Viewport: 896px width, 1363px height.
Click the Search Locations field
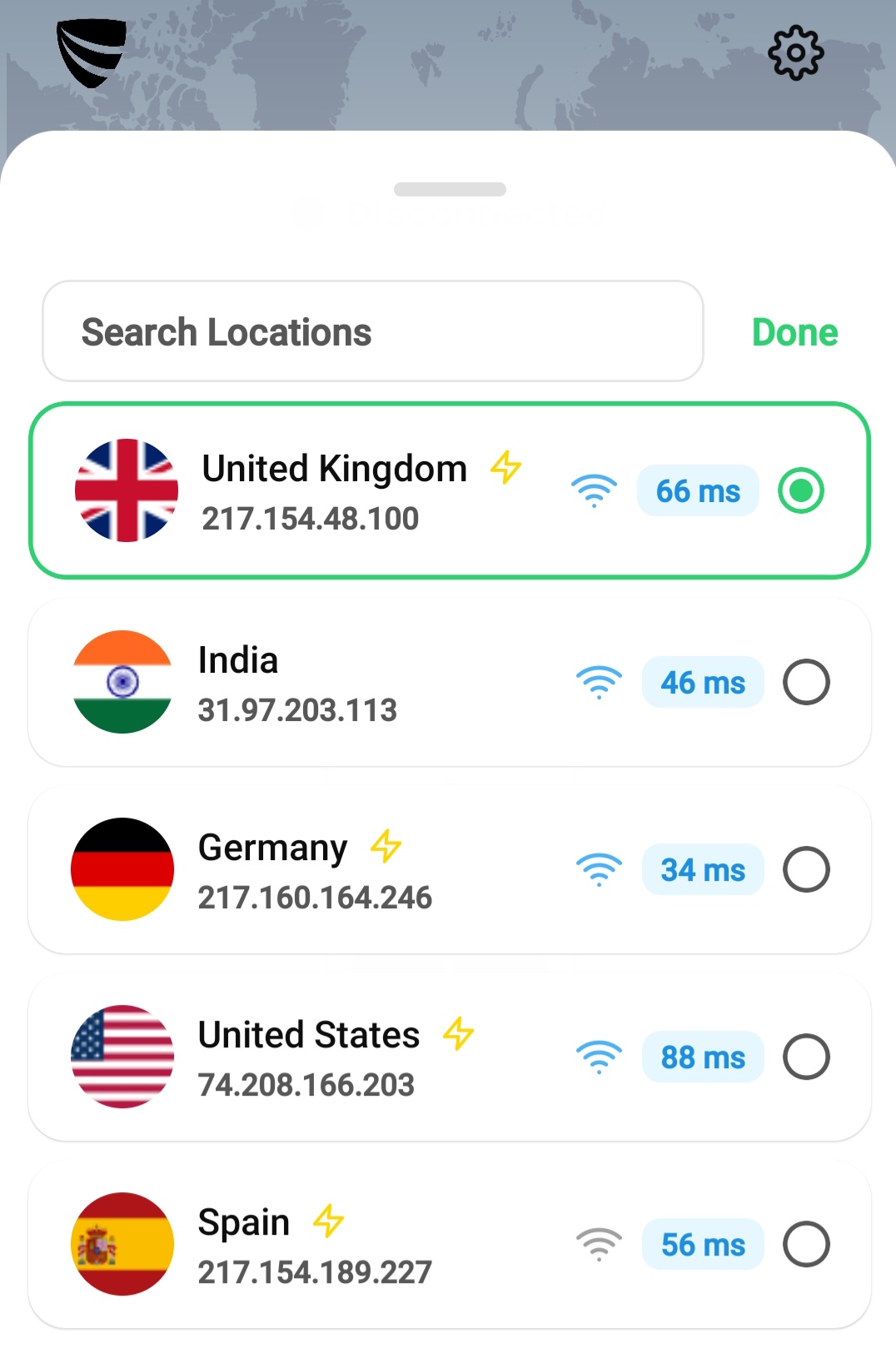(x=372, y=331)
